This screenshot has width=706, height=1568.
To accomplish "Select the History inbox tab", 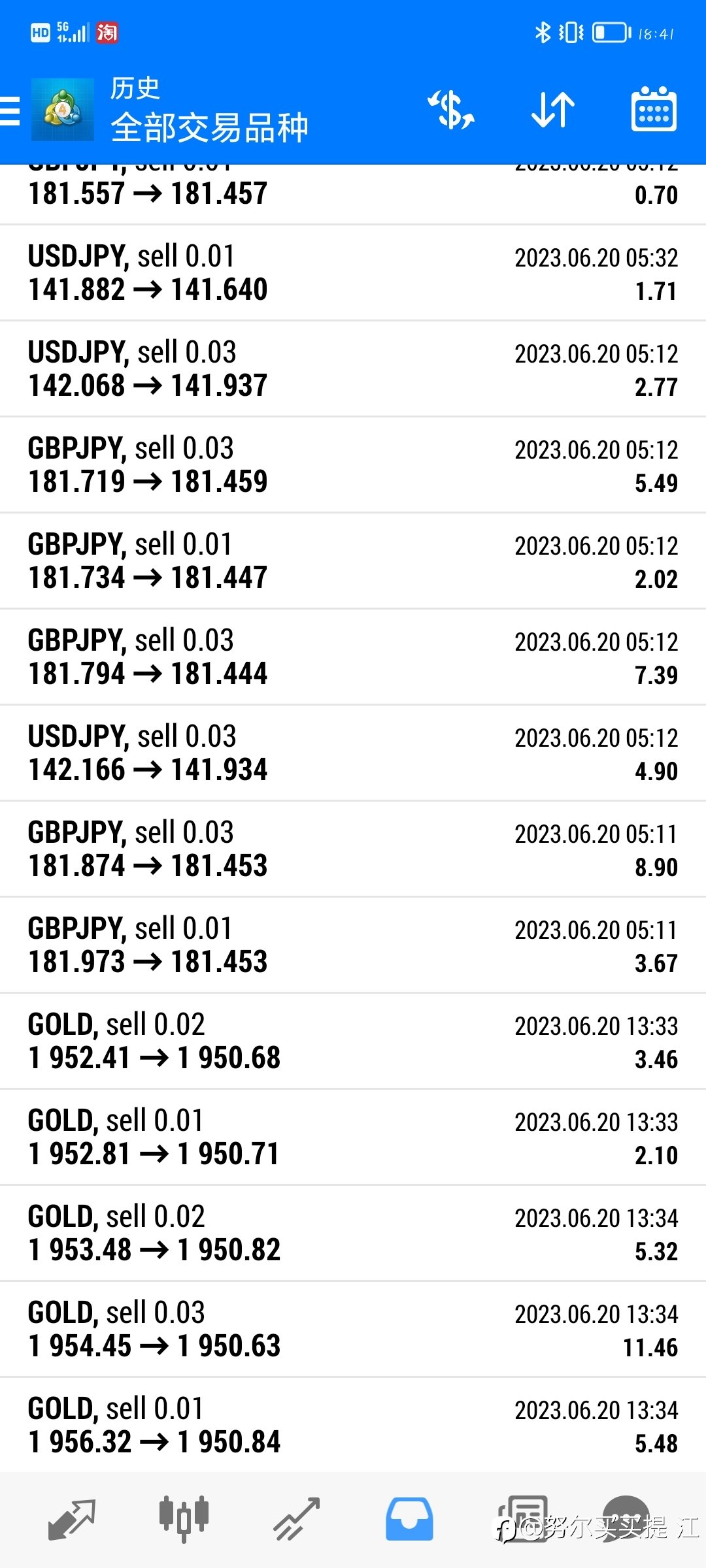I will [409, 1520].
